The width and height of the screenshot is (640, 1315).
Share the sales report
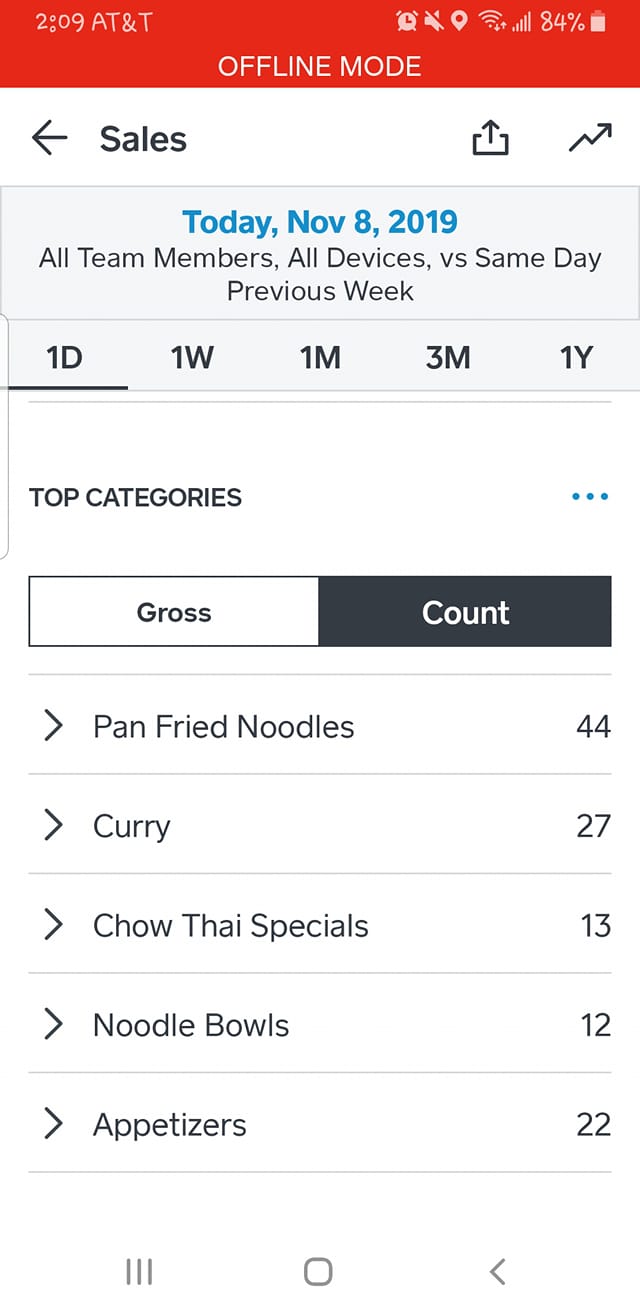click(490, 140)
